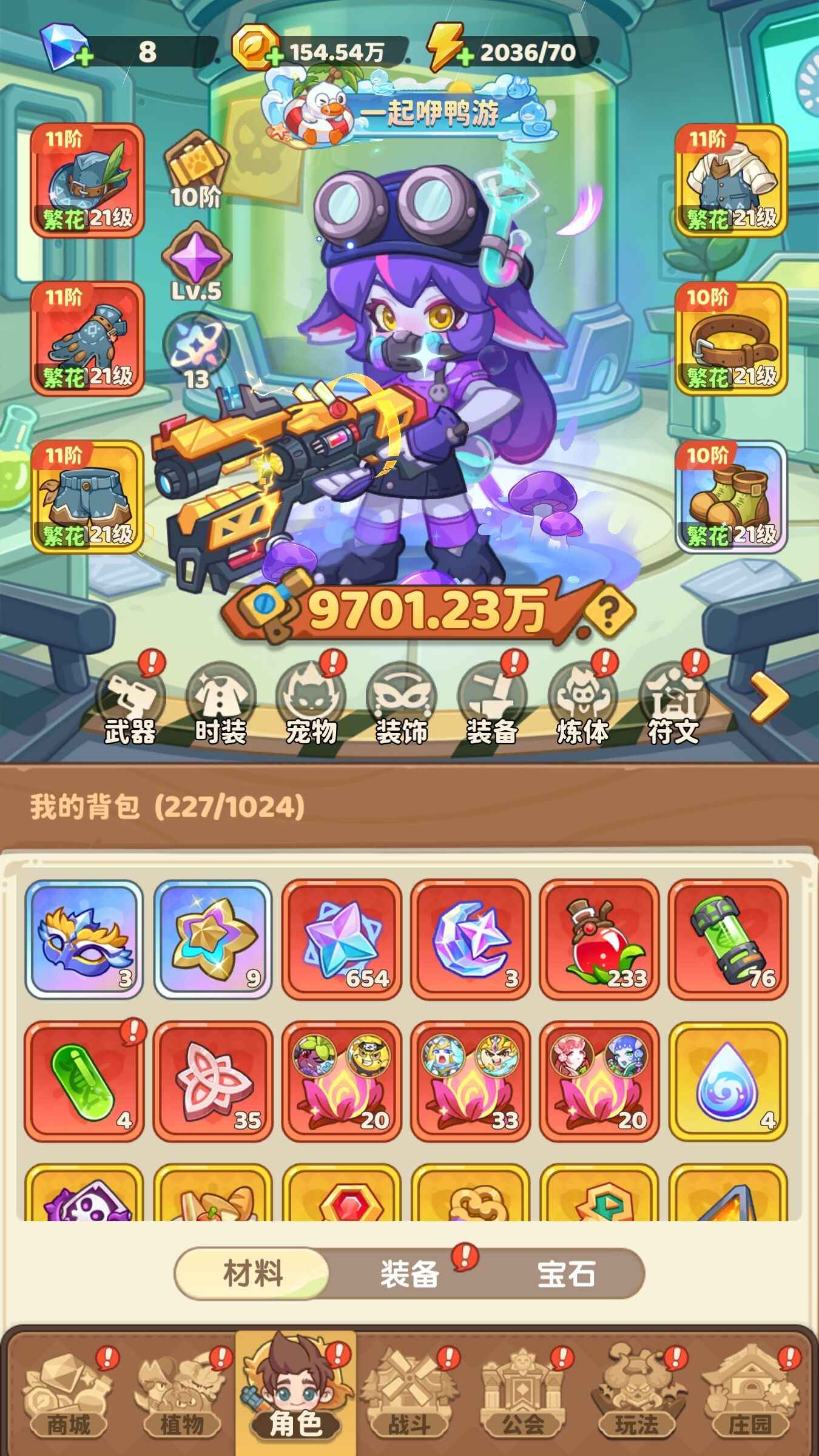Open the 10阶 boots equipment slot
This screenshot has width=819, height=1456.
point(730,497)
